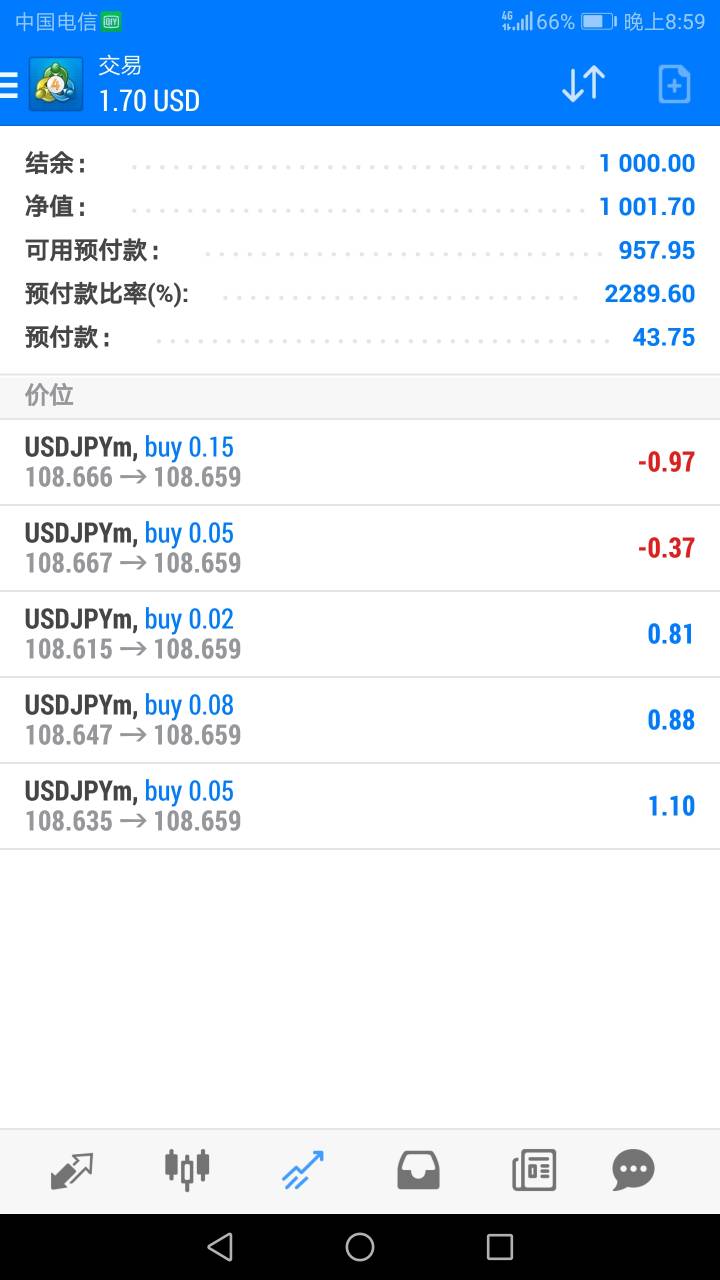Select position opened at 108.635
720x1280 pixels.
(360, 806)
